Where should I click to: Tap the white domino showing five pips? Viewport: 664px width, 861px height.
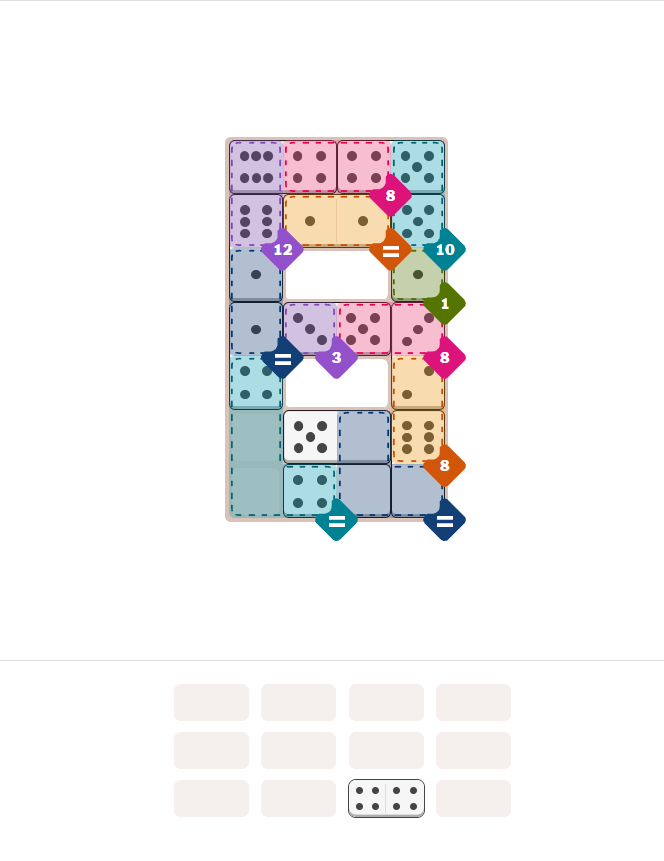coord(310,437)
